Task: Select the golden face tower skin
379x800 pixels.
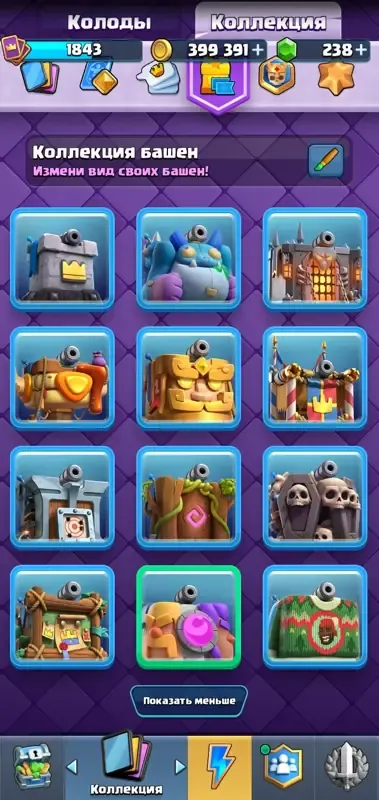Action: (189, 379)
